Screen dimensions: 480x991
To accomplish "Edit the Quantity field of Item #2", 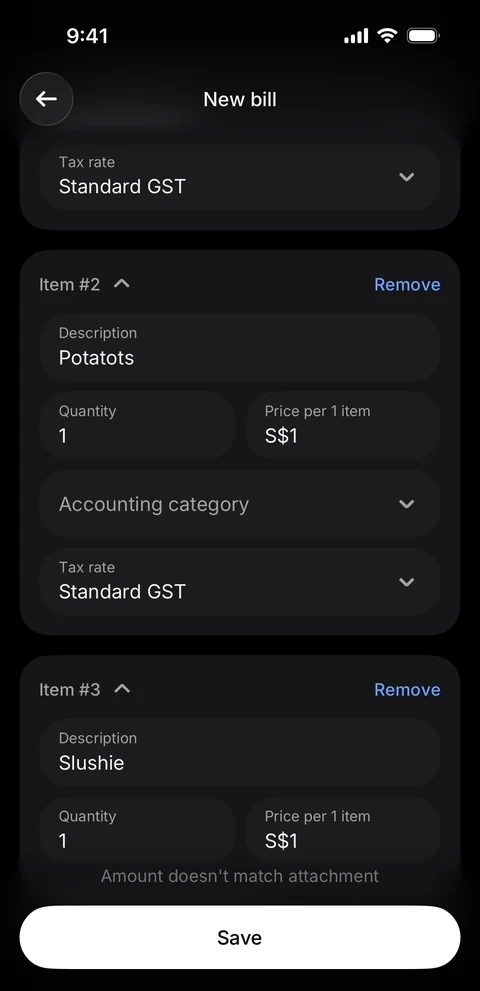I will click(137, 425).
